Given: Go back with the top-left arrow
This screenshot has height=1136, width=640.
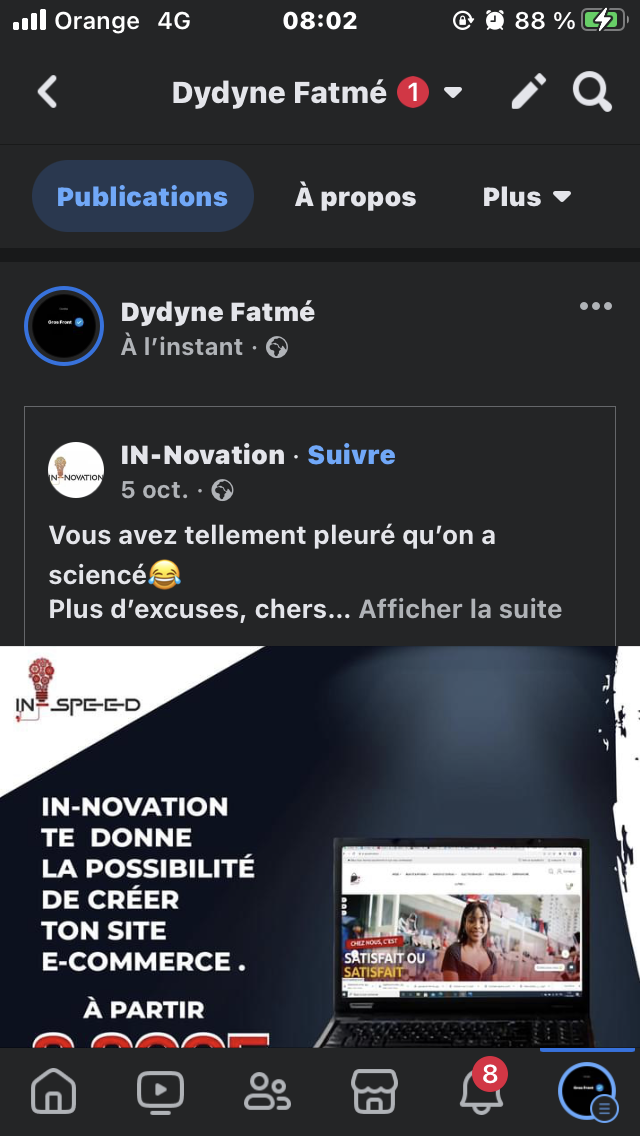Looking at the screenshot, I should coord(47,93).
